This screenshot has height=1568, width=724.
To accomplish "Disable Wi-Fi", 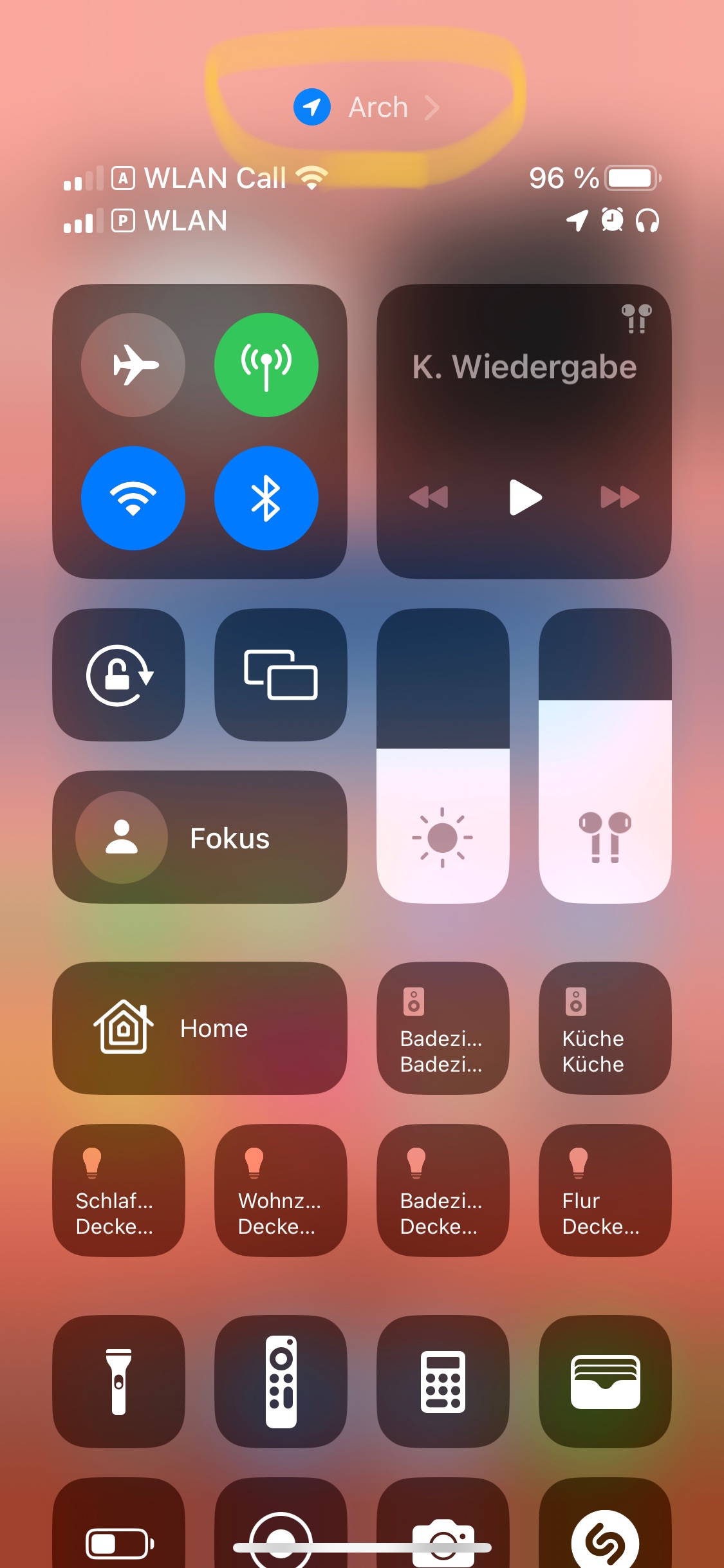I will coord(133,498).
